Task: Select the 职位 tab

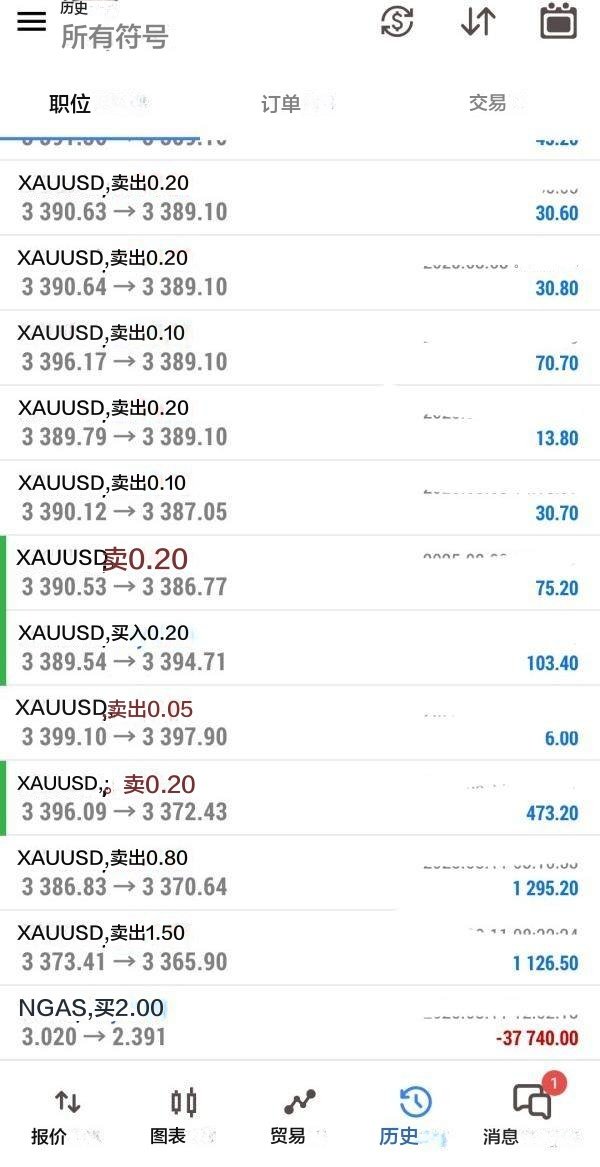Action: tap(70, 103)
